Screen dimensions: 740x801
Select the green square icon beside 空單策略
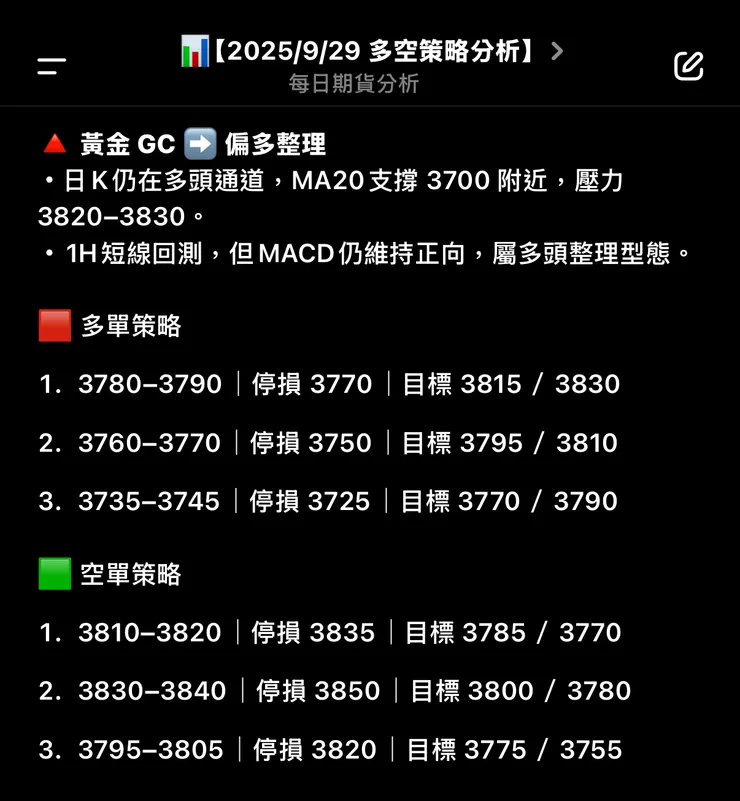[x=55, y=575]
